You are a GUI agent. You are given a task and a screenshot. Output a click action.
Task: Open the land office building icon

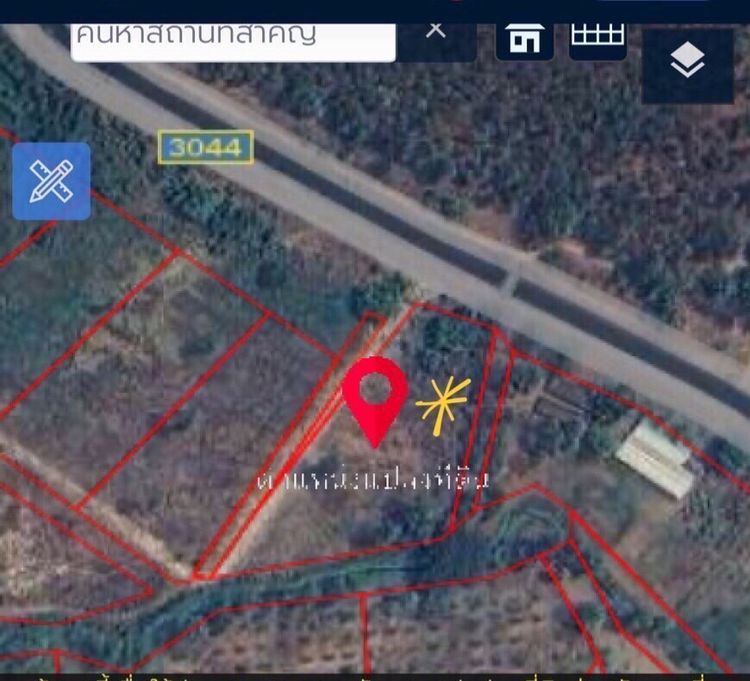[x=524, y=38]
